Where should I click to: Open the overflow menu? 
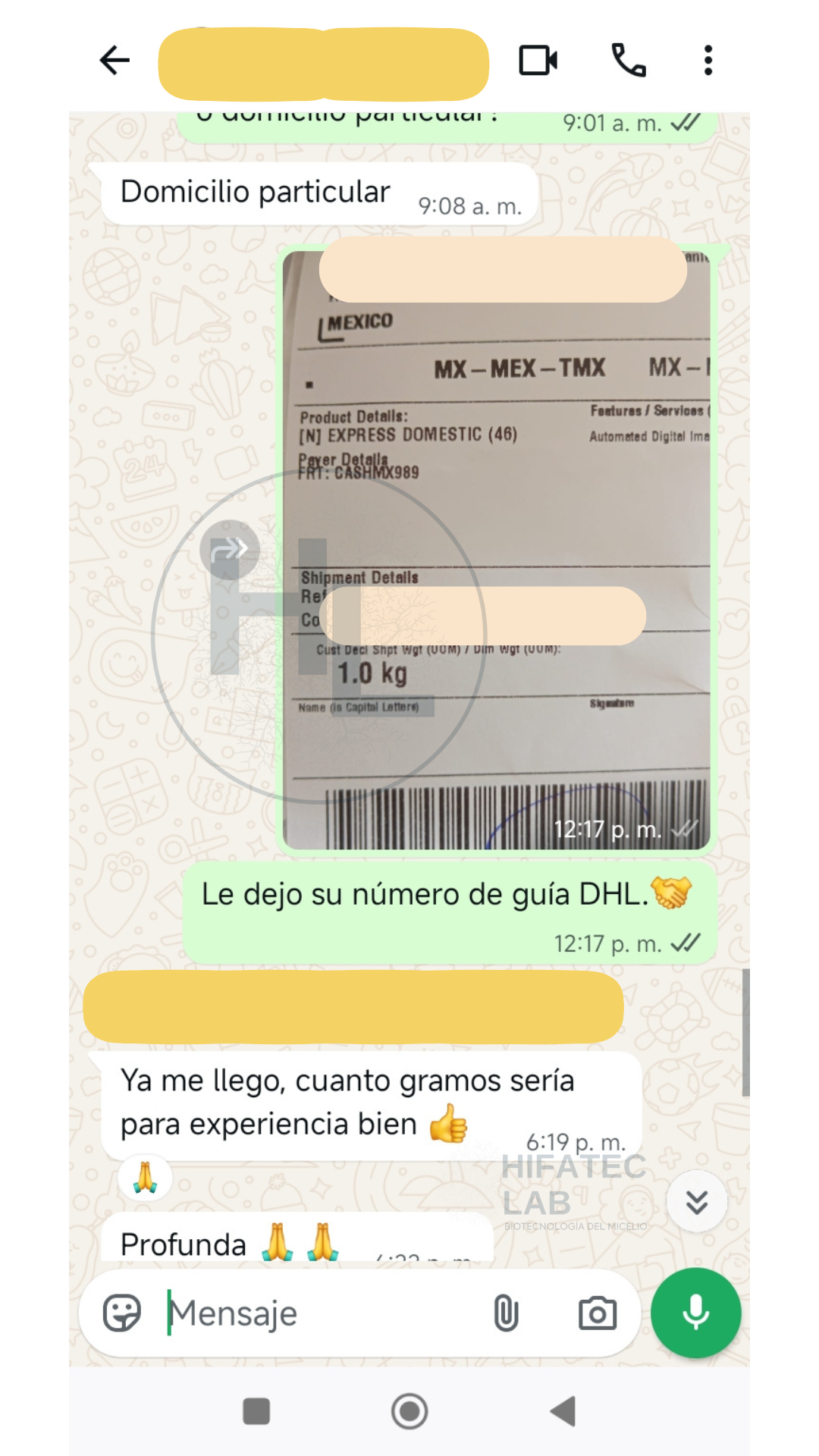[x=708, y=61]
